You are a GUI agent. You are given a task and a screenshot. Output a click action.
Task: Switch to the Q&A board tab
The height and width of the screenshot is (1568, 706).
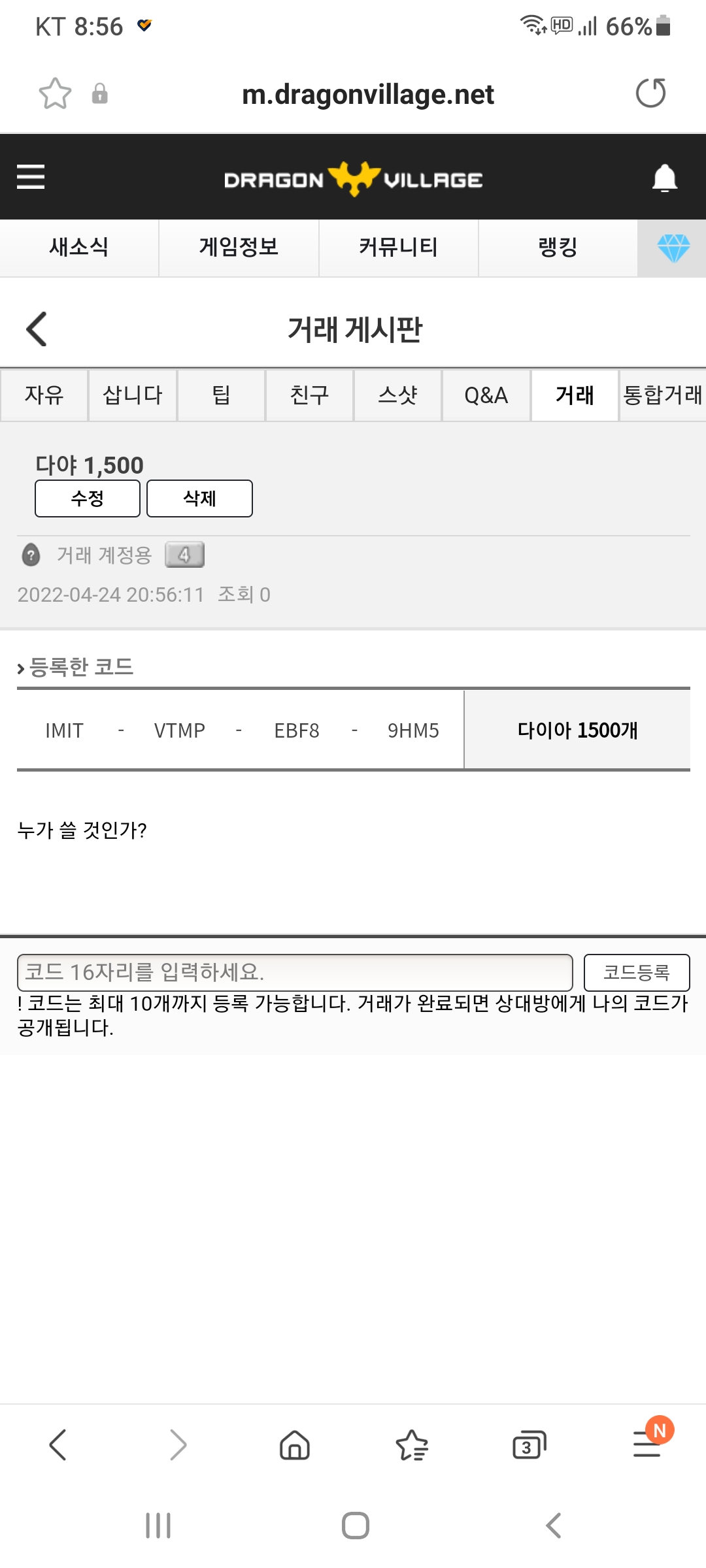[486, 395]
